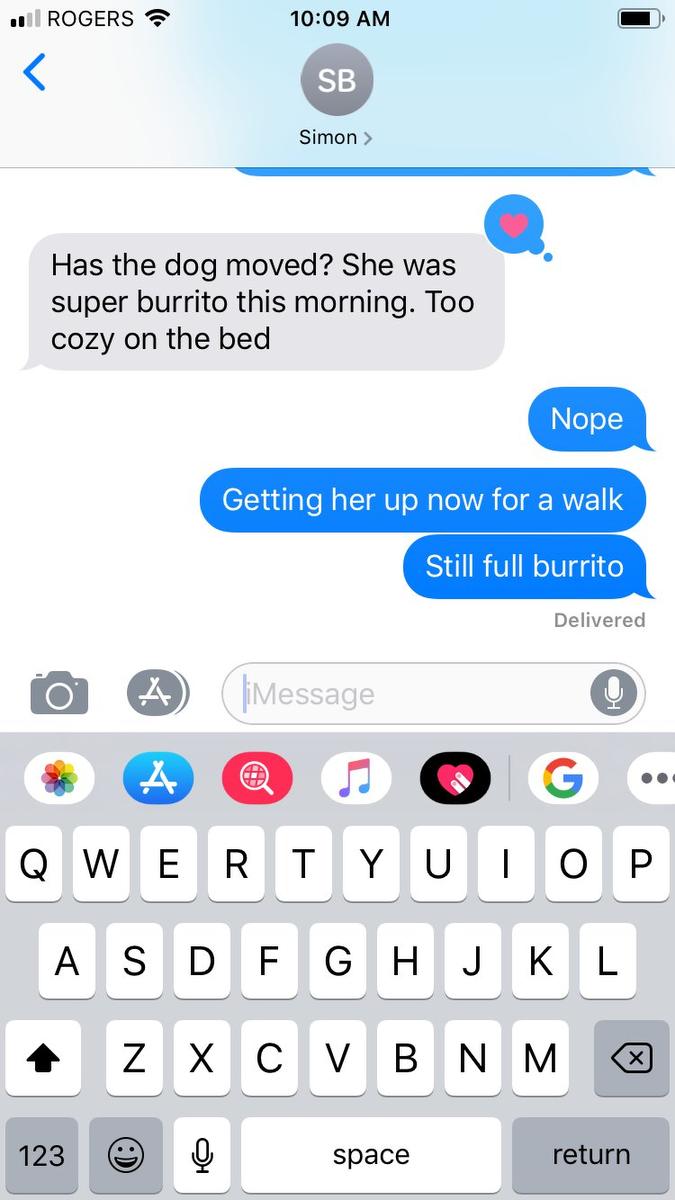Tap the return key
This screenshot has width=675, height=1200.
[x=590, y=1156]
